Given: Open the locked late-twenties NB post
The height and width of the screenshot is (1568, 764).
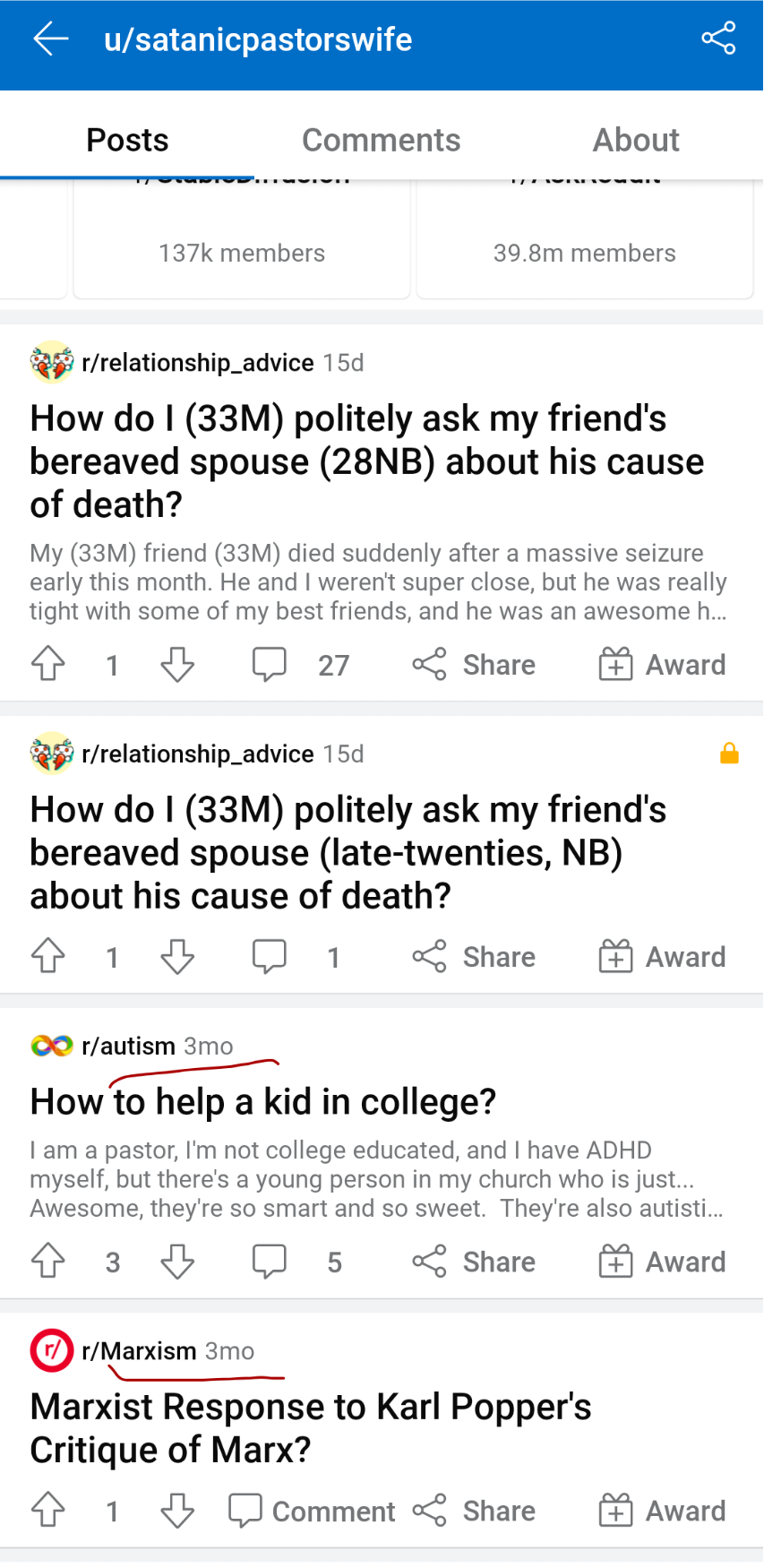Looking at the screenshot, I should [x=349, y=852].
